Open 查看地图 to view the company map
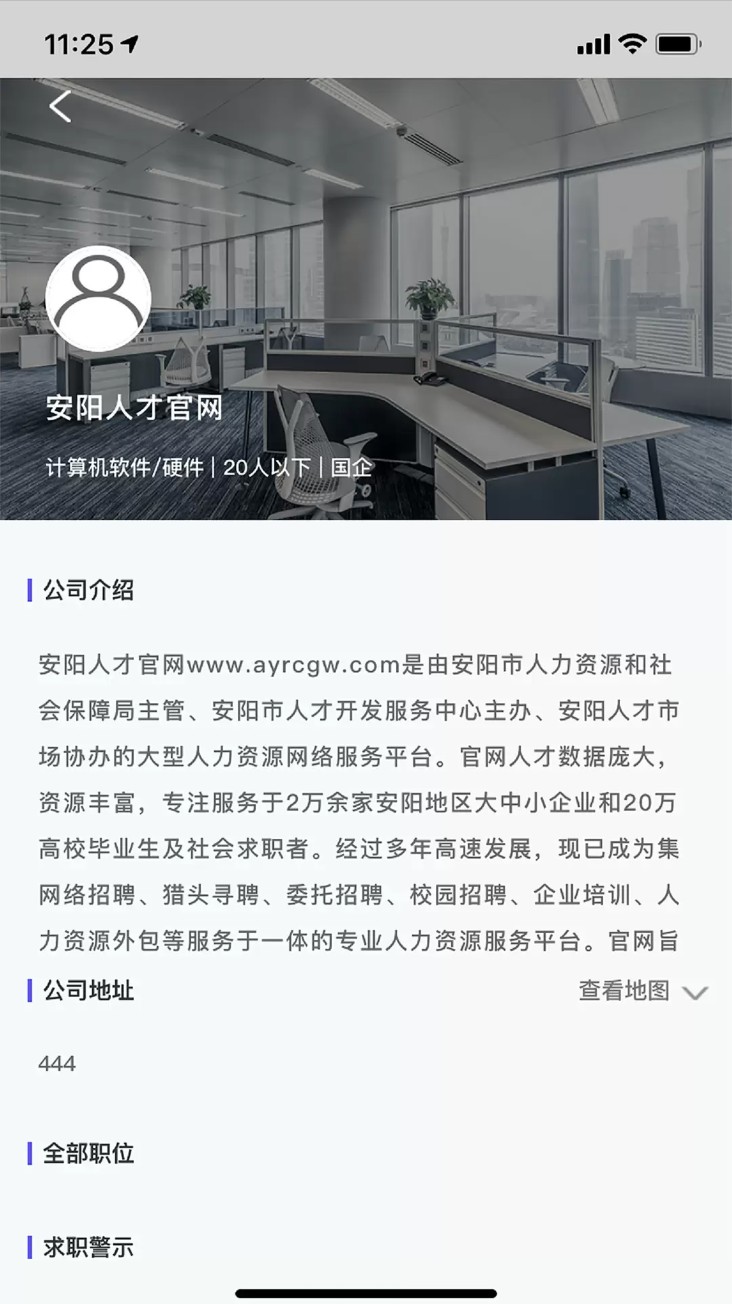 [x=624, y=991]
